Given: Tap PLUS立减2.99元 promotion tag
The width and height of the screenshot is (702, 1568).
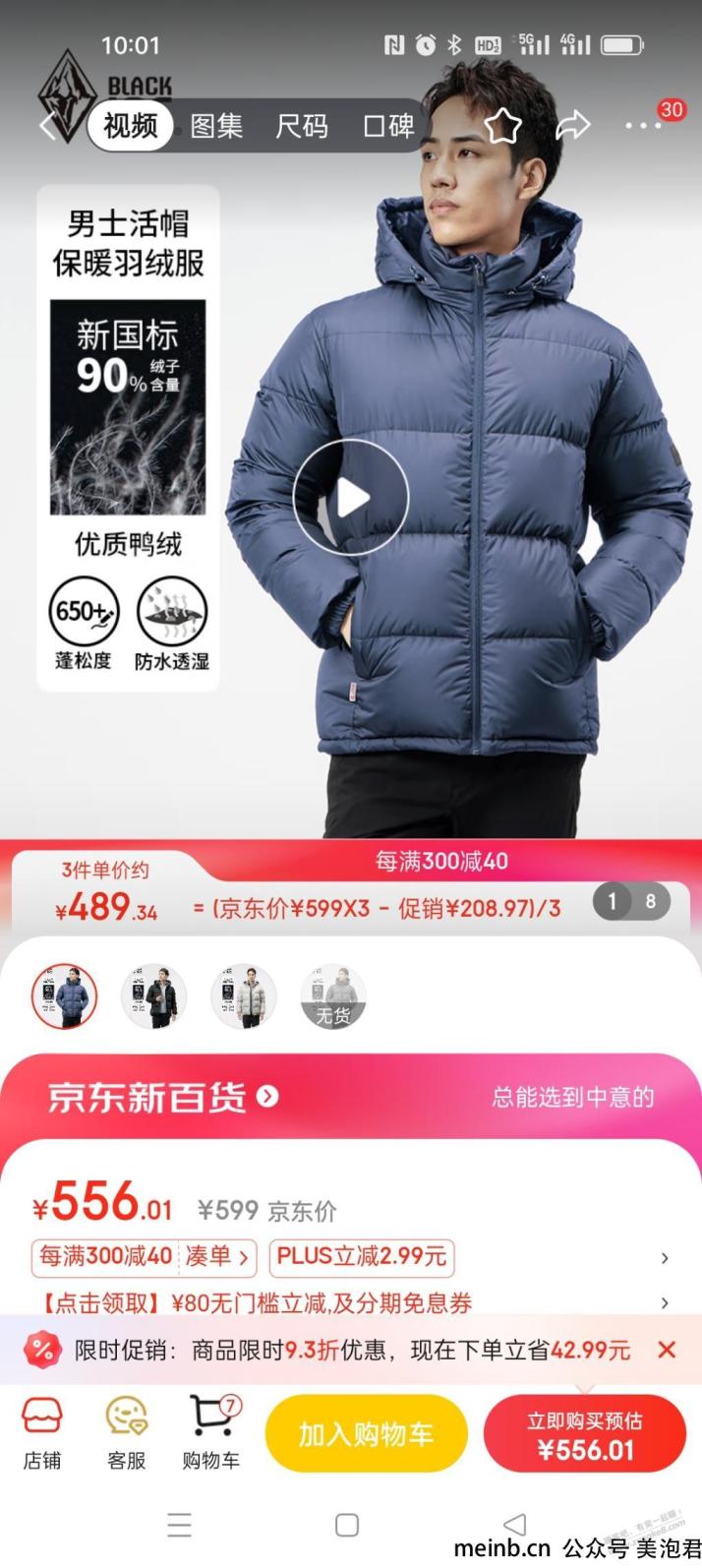Looking at the screenshot, I should click(361, 1257).
